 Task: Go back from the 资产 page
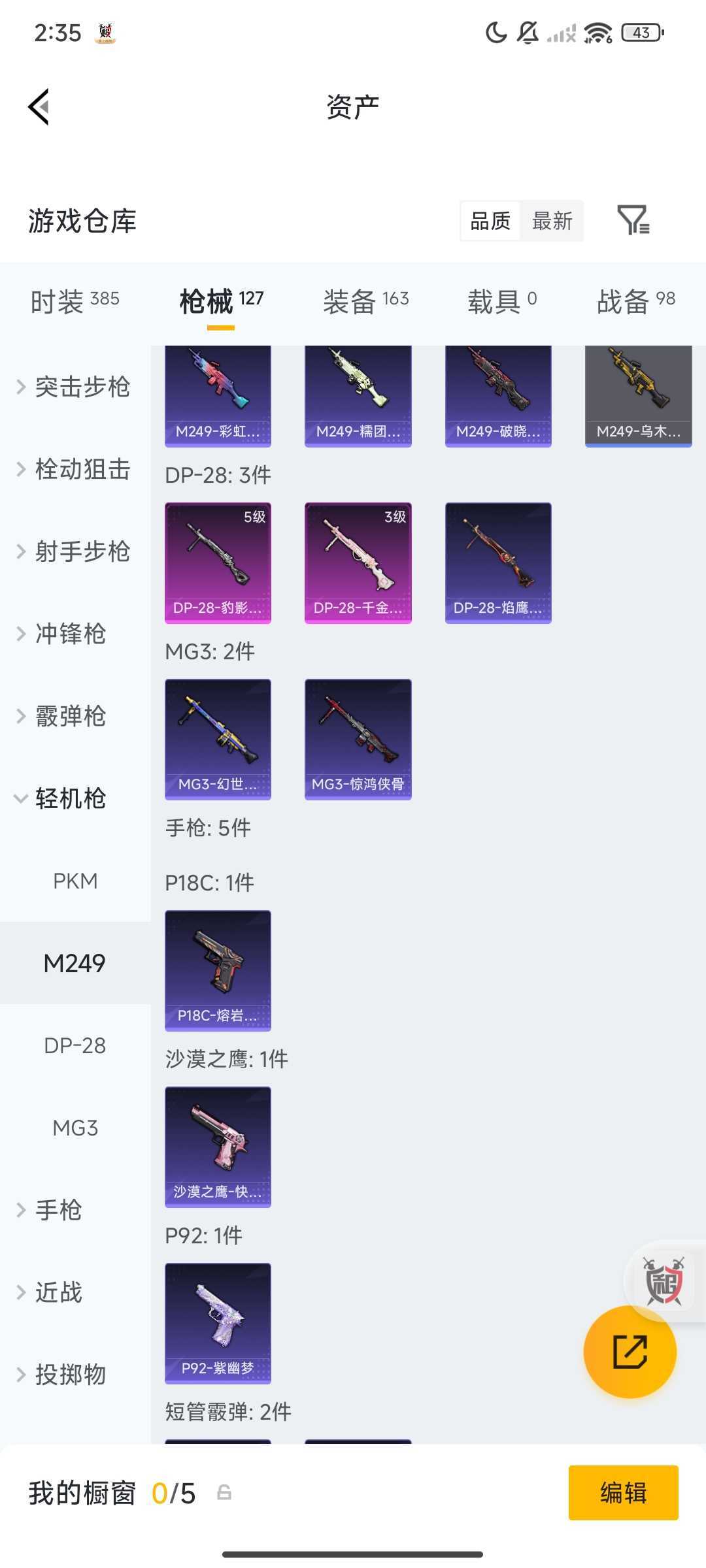pos(39,106)
